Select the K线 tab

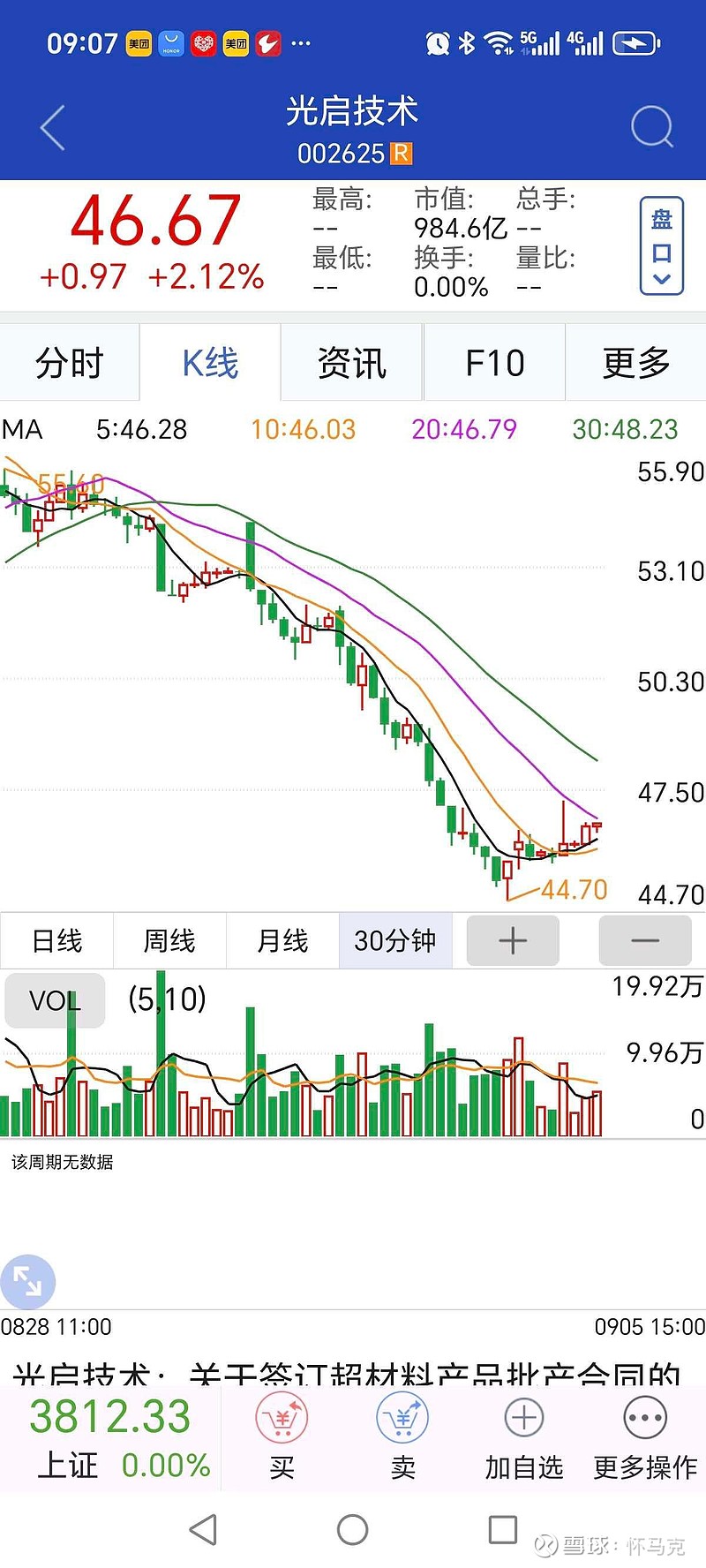pyautogui.click(x=210, y=362)
